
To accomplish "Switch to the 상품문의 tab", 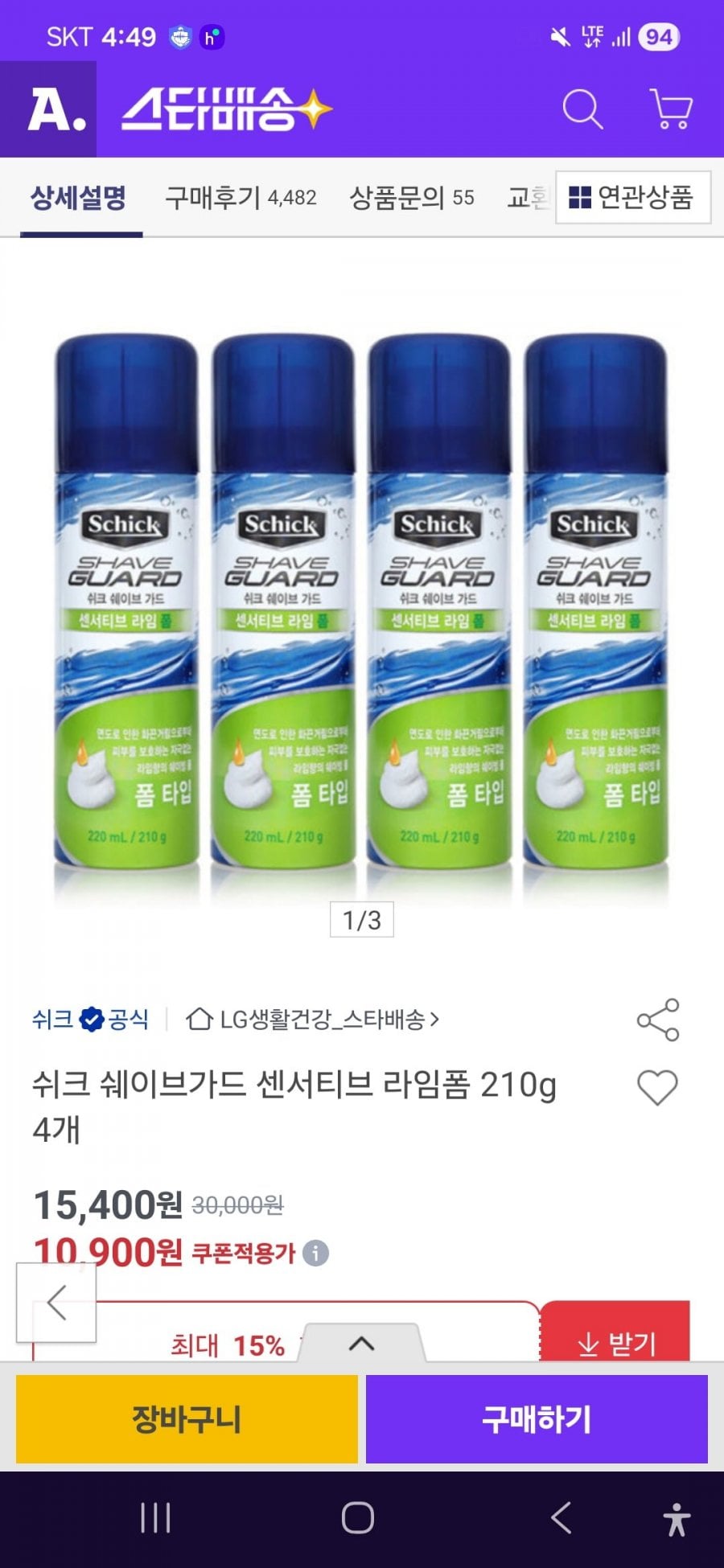I will 411,198.
